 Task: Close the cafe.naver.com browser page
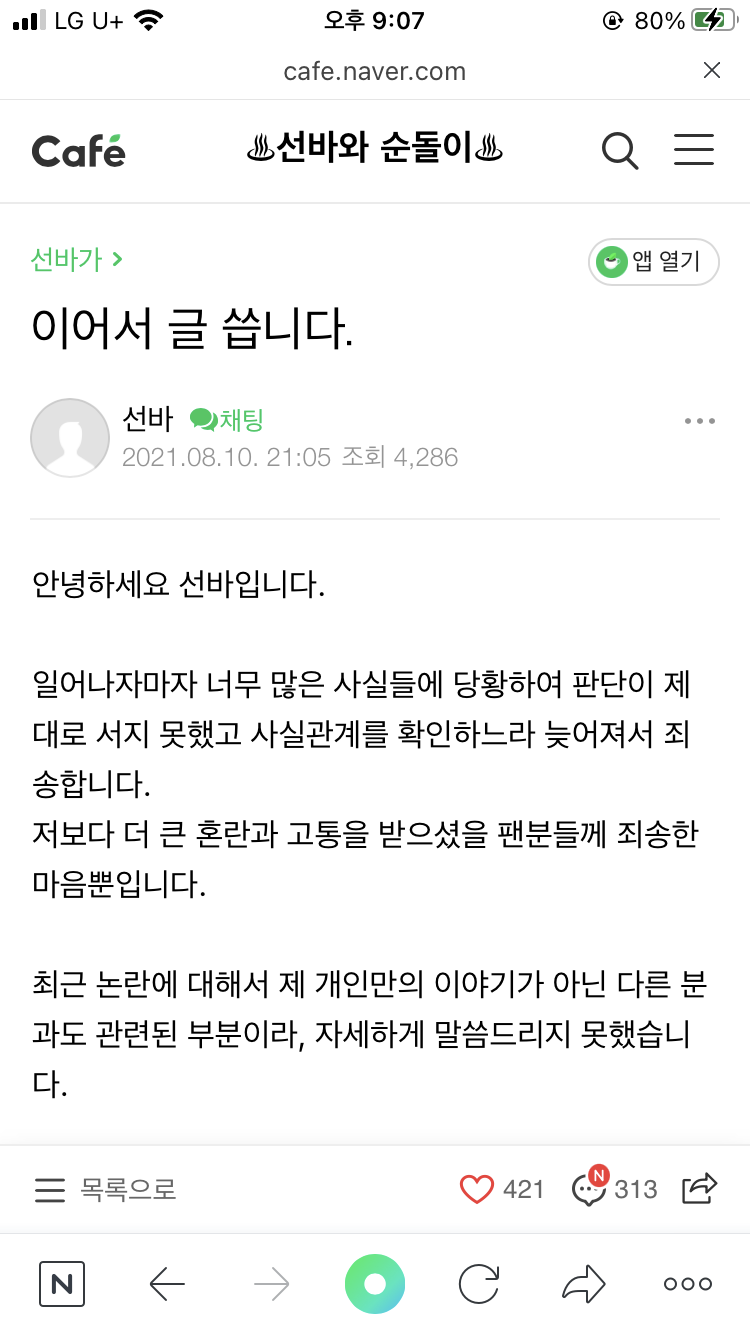(x=712, y=70)
